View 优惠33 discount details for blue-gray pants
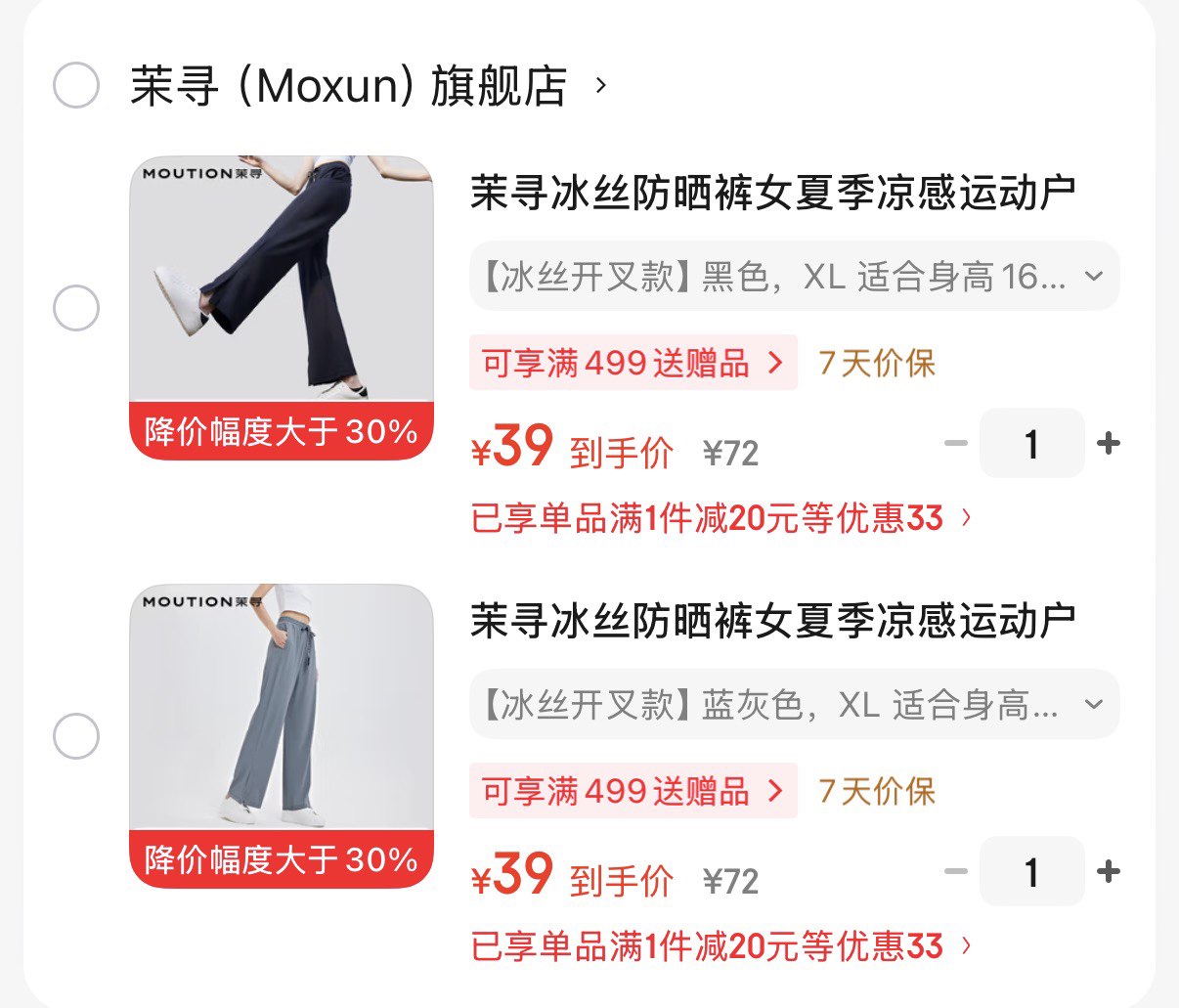 coord(721,946)
